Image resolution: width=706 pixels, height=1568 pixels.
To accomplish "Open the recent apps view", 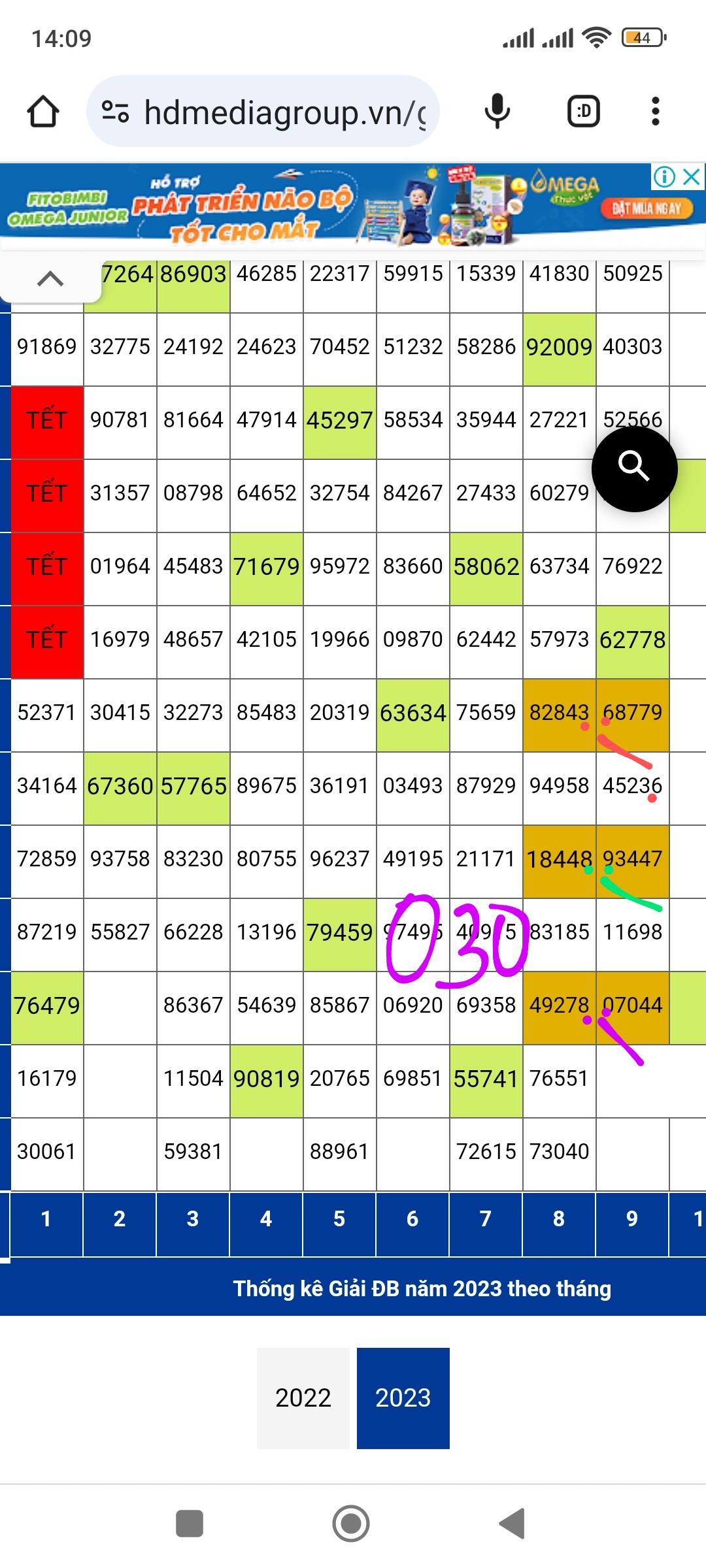I will [190, 1524].
